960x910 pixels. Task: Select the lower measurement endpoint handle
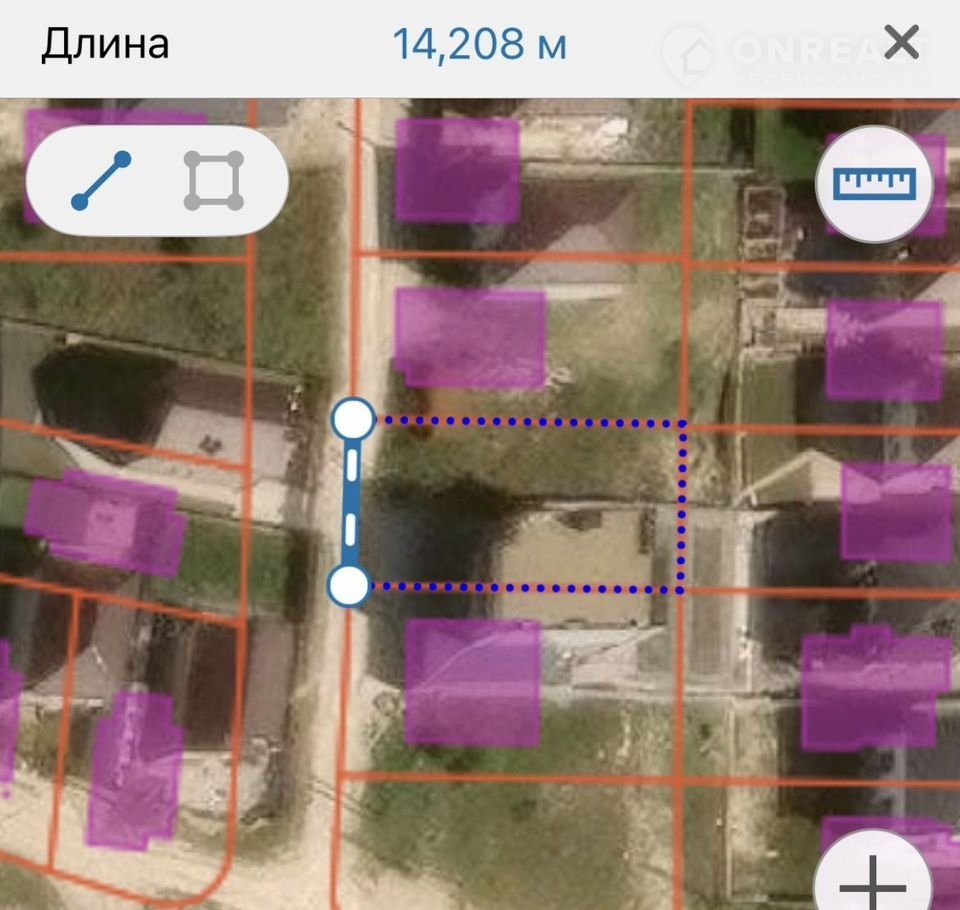pyautogui.click(x=349, y=586)
